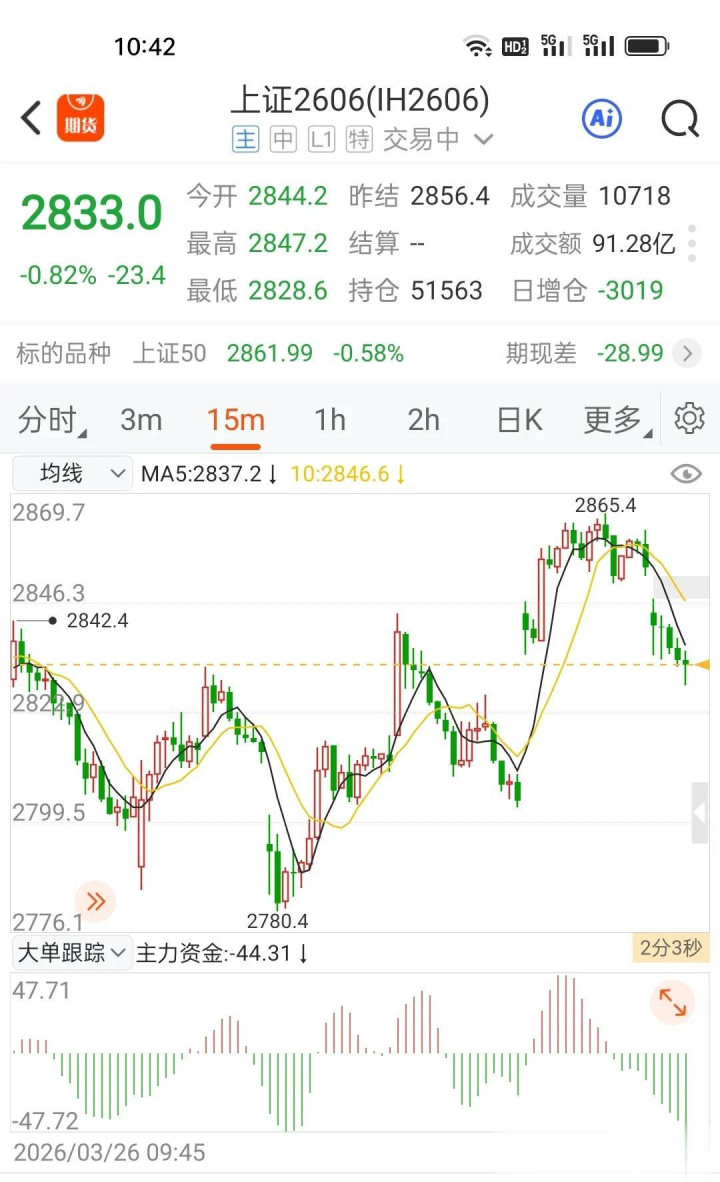Open the 更多 periods dropdown

615,421
